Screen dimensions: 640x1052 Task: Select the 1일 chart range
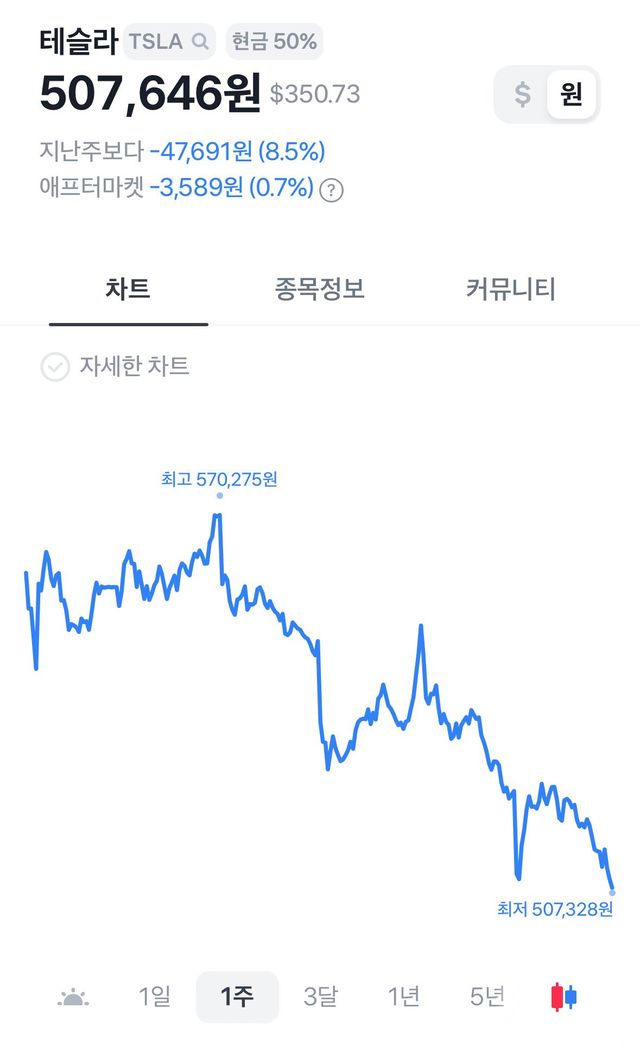coord(155,997)
